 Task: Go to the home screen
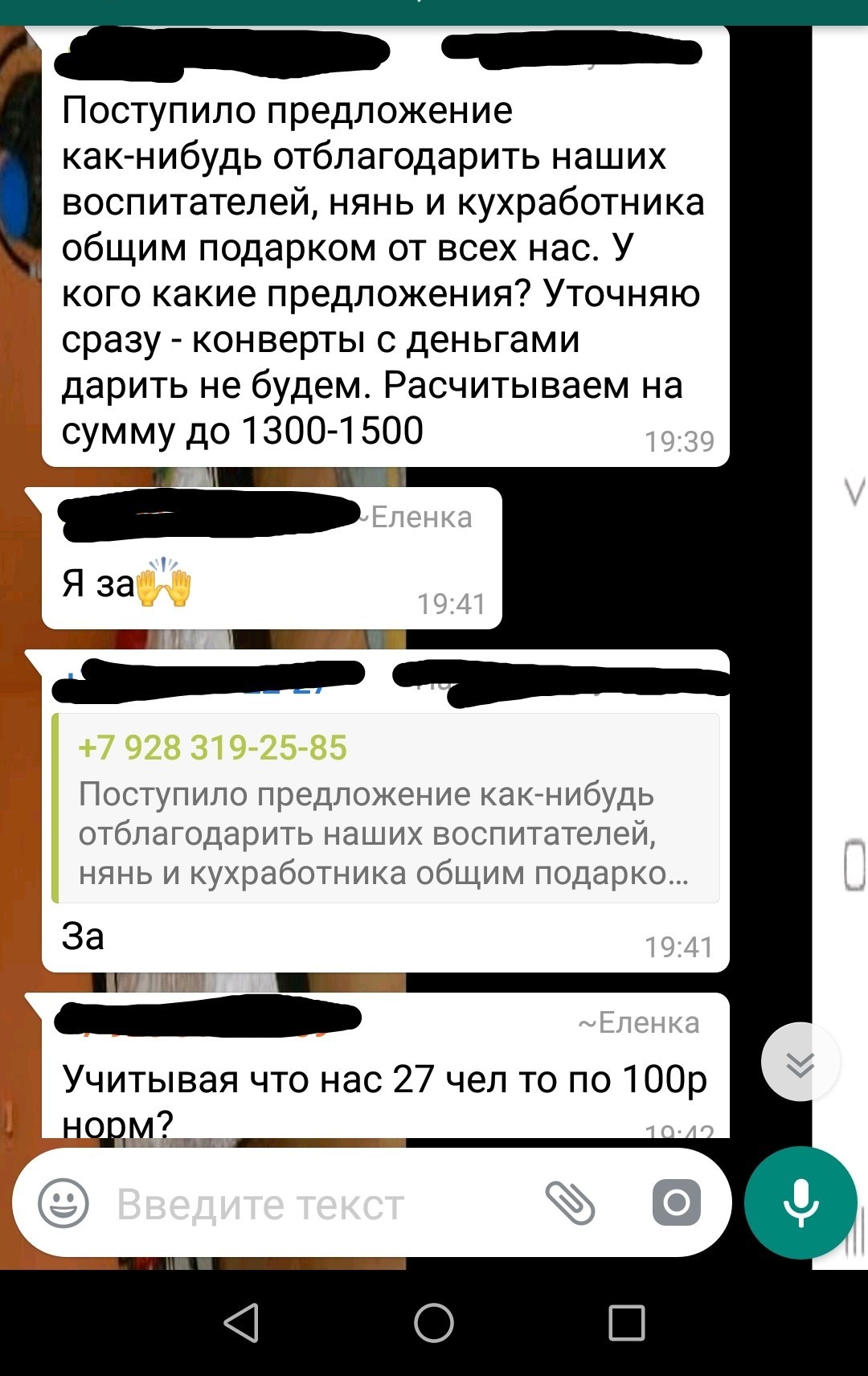[434, 1322]
